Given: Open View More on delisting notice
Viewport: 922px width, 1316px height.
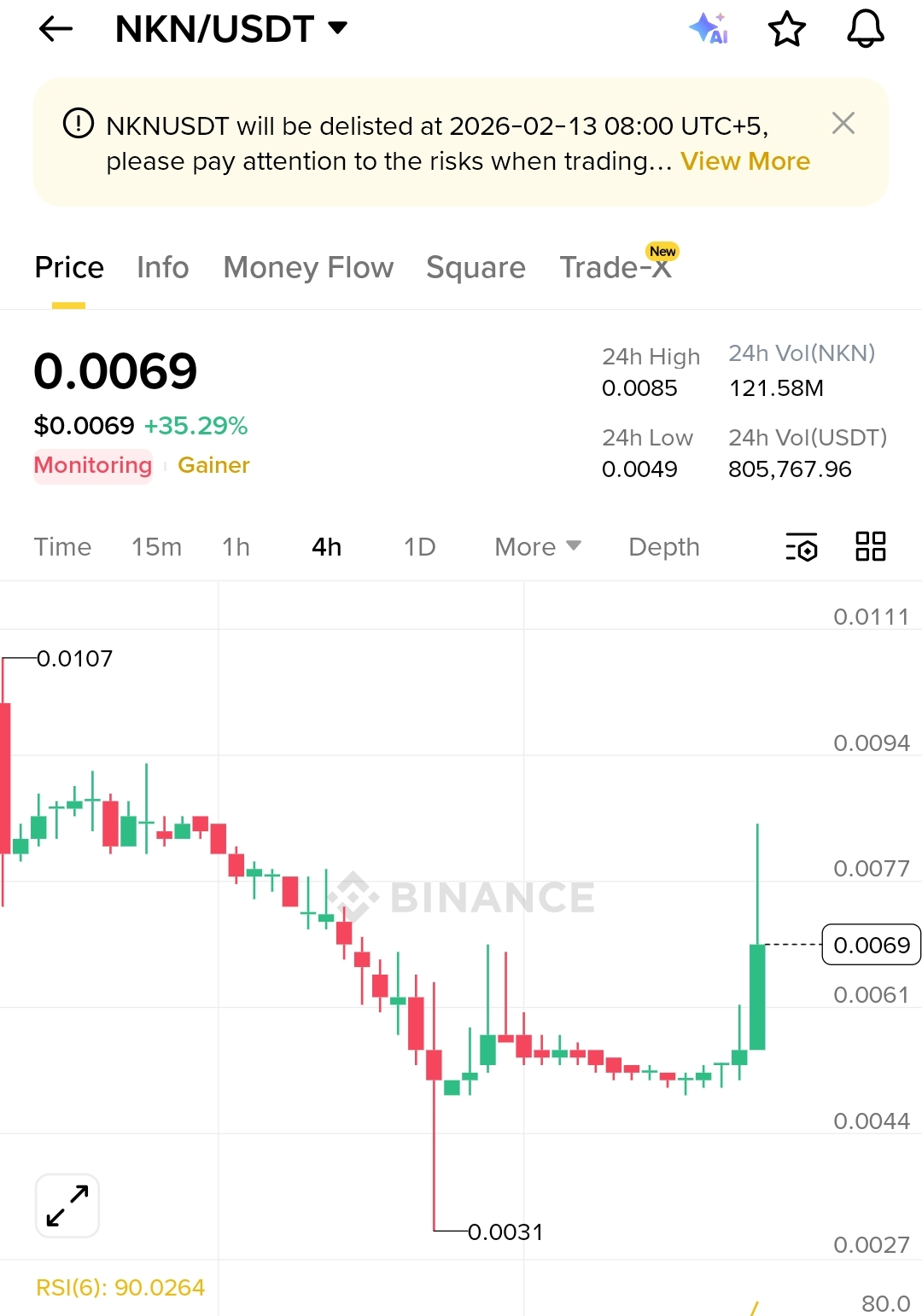Looking at the screenshot, I should click(x=744, y=161).
